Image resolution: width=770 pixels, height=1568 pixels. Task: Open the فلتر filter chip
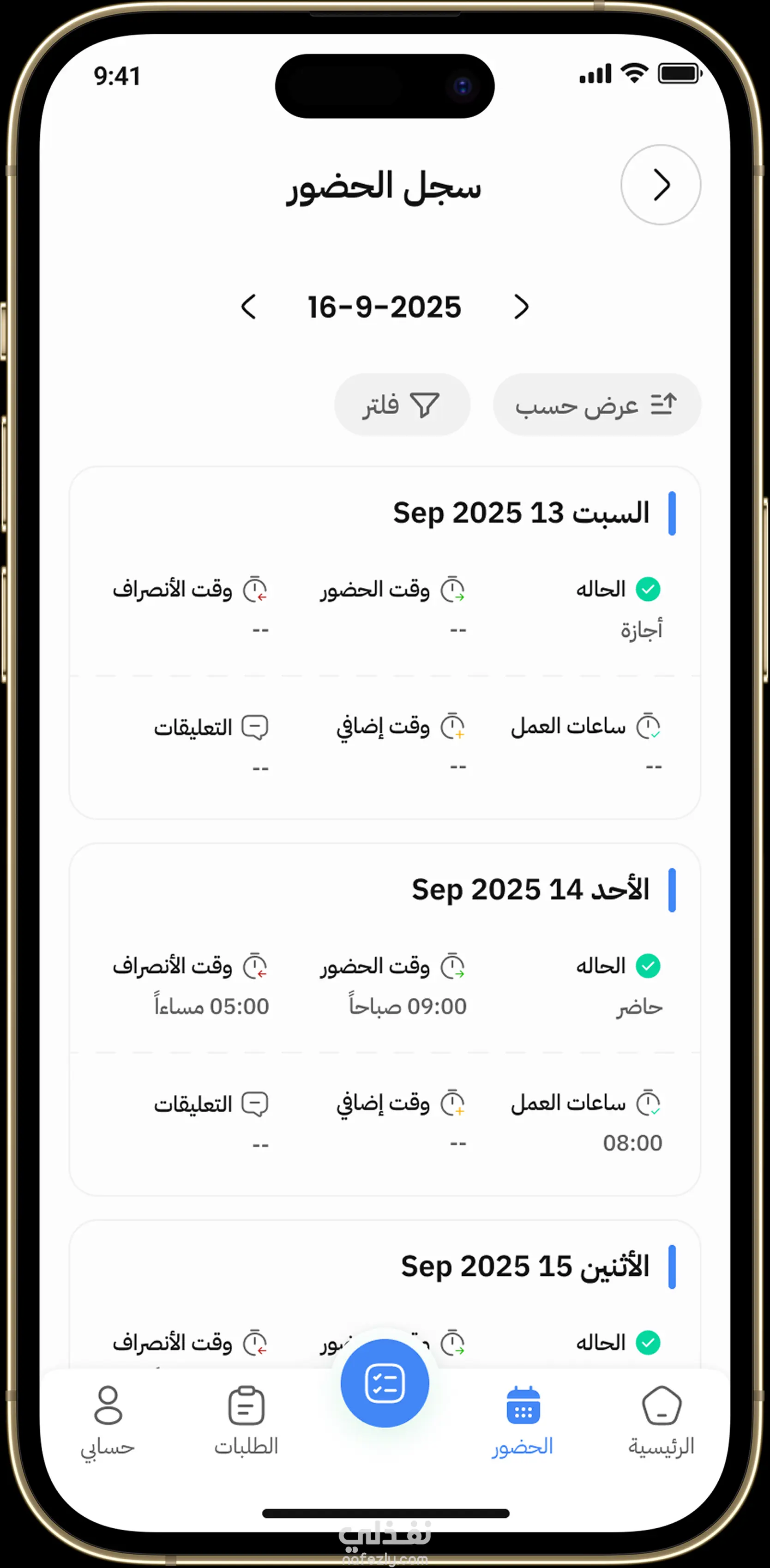click(402, 405)
